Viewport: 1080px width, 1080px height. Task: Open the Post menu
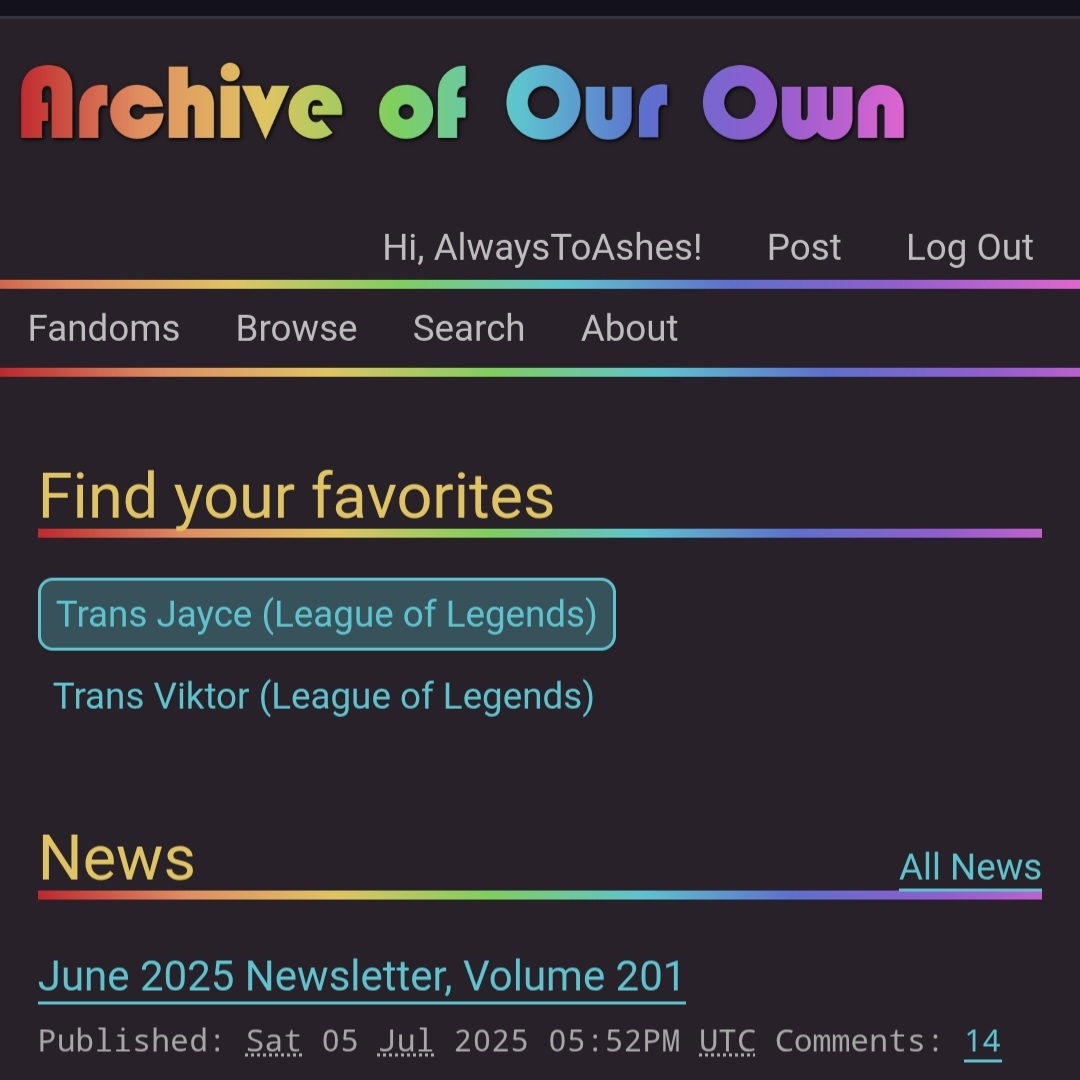point(804,248)
